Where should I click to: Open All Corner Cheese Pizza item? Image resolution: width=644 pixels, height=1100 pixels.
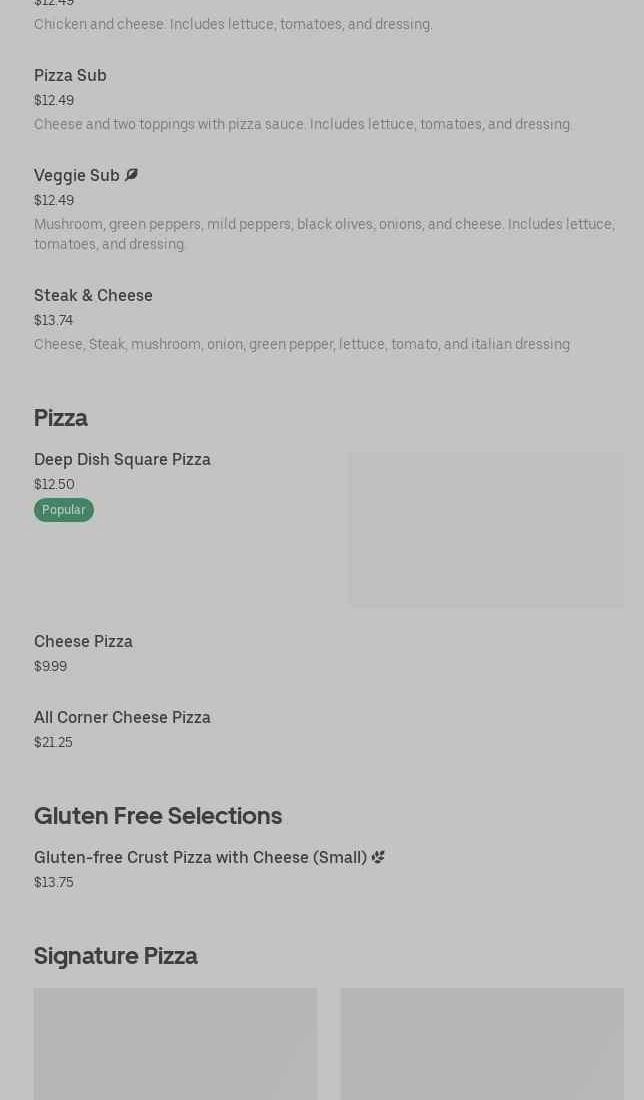pyautogui.click(x=122, y=718)
